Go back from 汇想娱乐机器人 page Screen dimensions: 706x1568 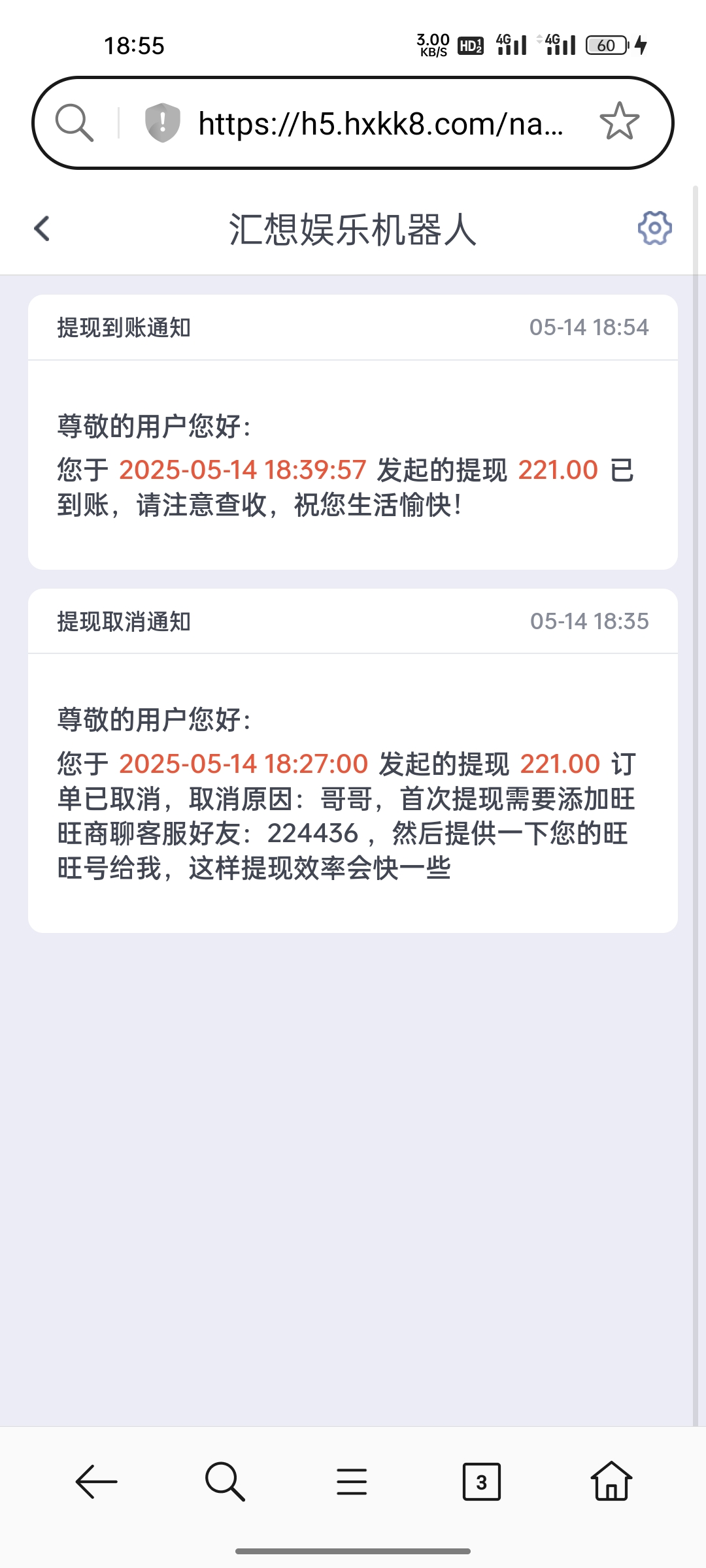pos(42,229)
